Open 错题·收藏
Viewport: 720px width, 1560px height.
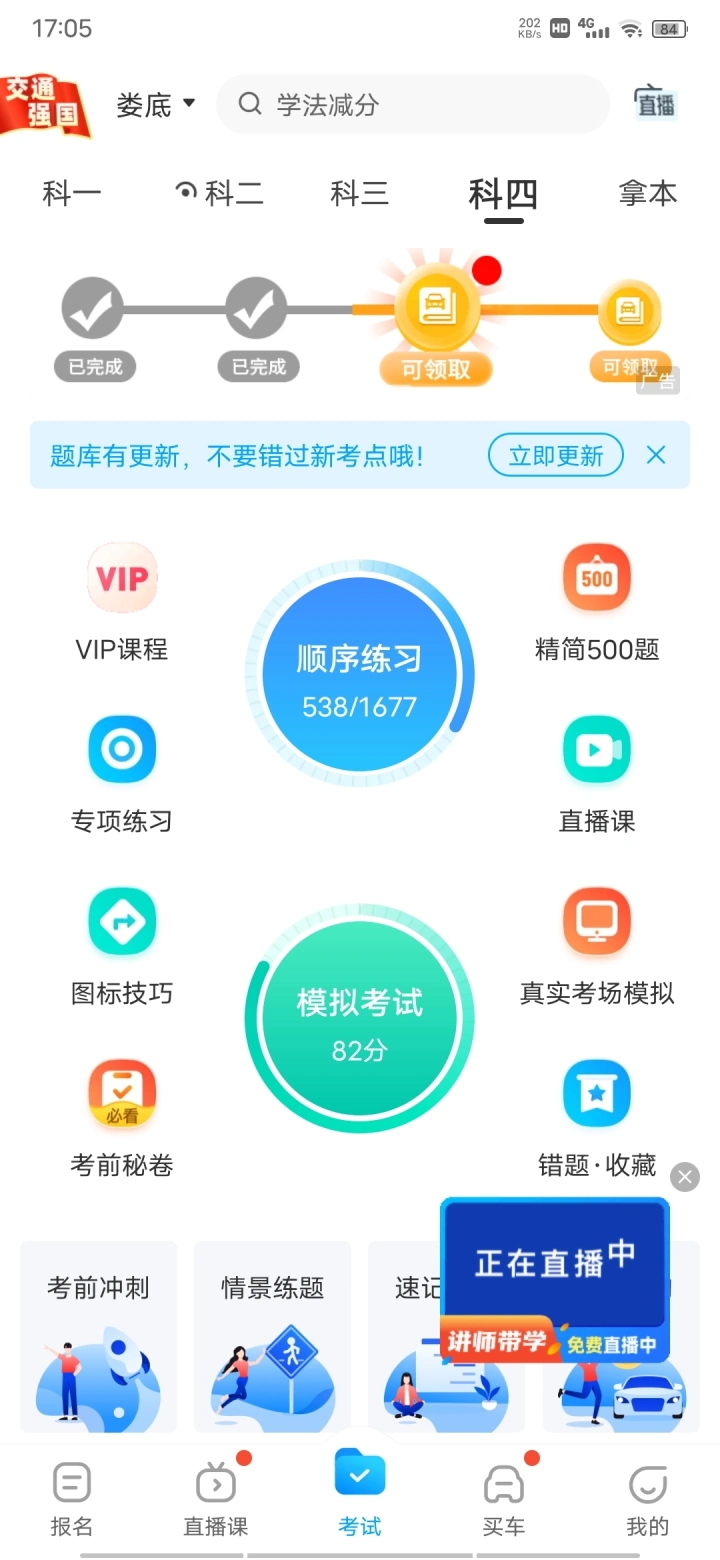tap(597, 1116)
